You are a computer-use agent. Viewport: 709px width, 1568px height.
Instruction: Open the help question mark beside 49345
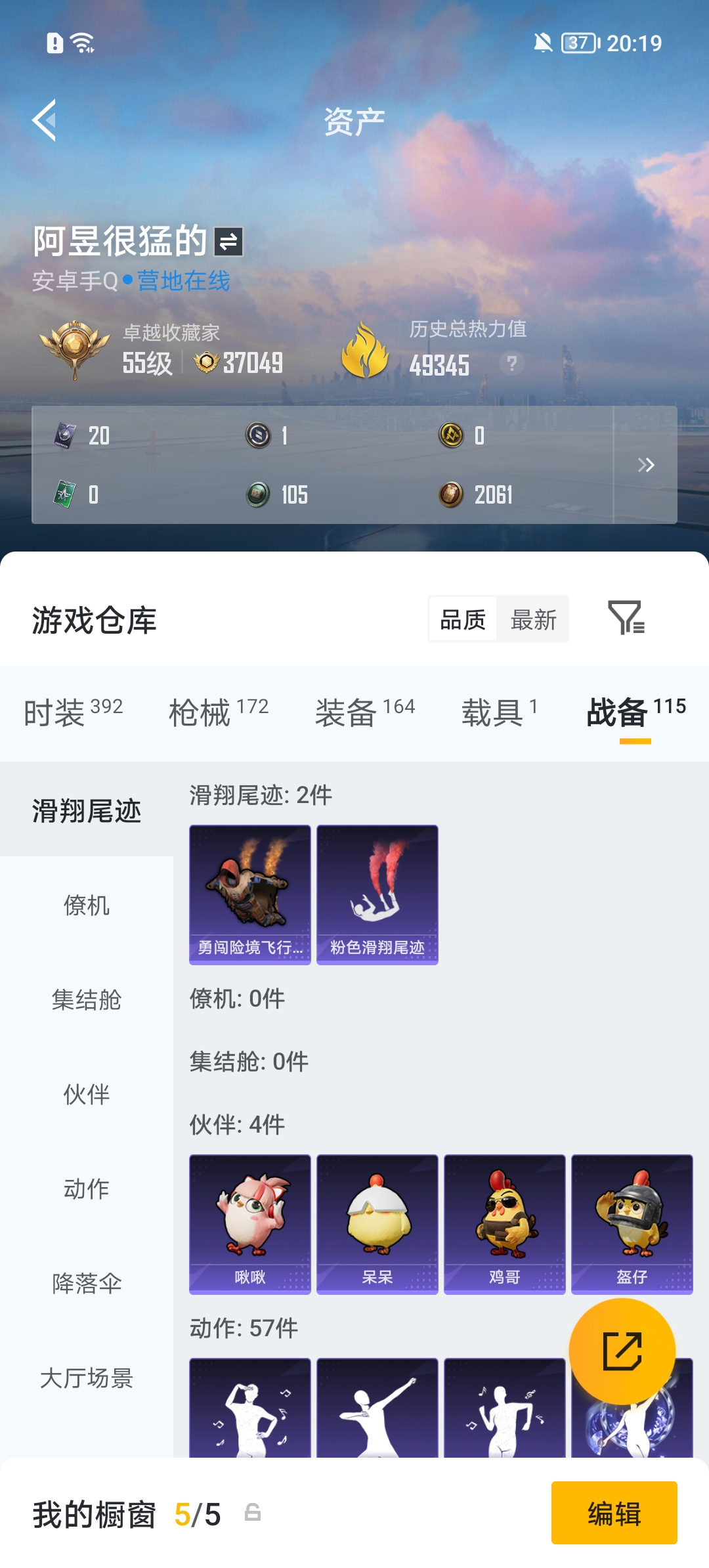point(512,364)
